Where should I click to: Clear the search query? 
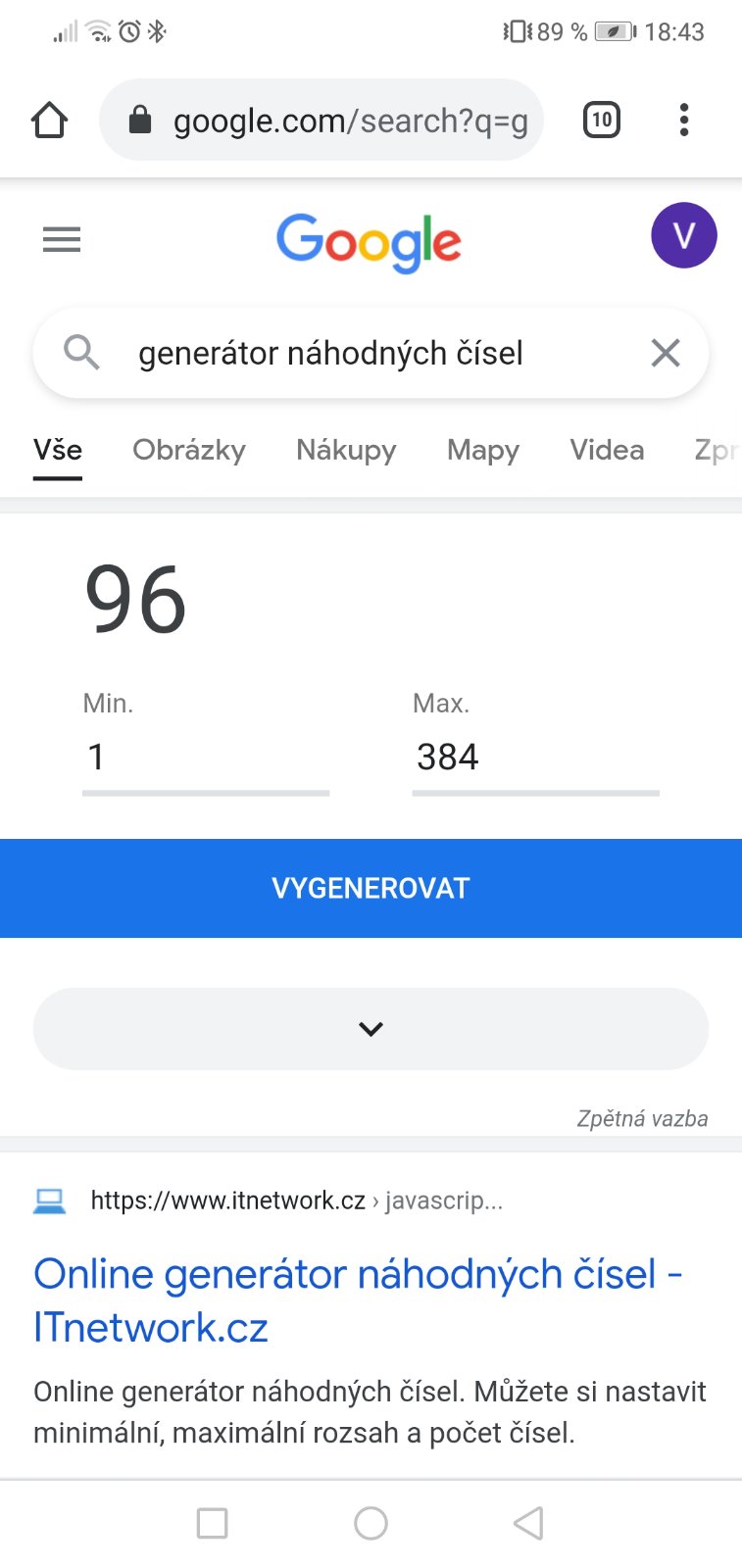pyautogui.click(x=666, y=353)
